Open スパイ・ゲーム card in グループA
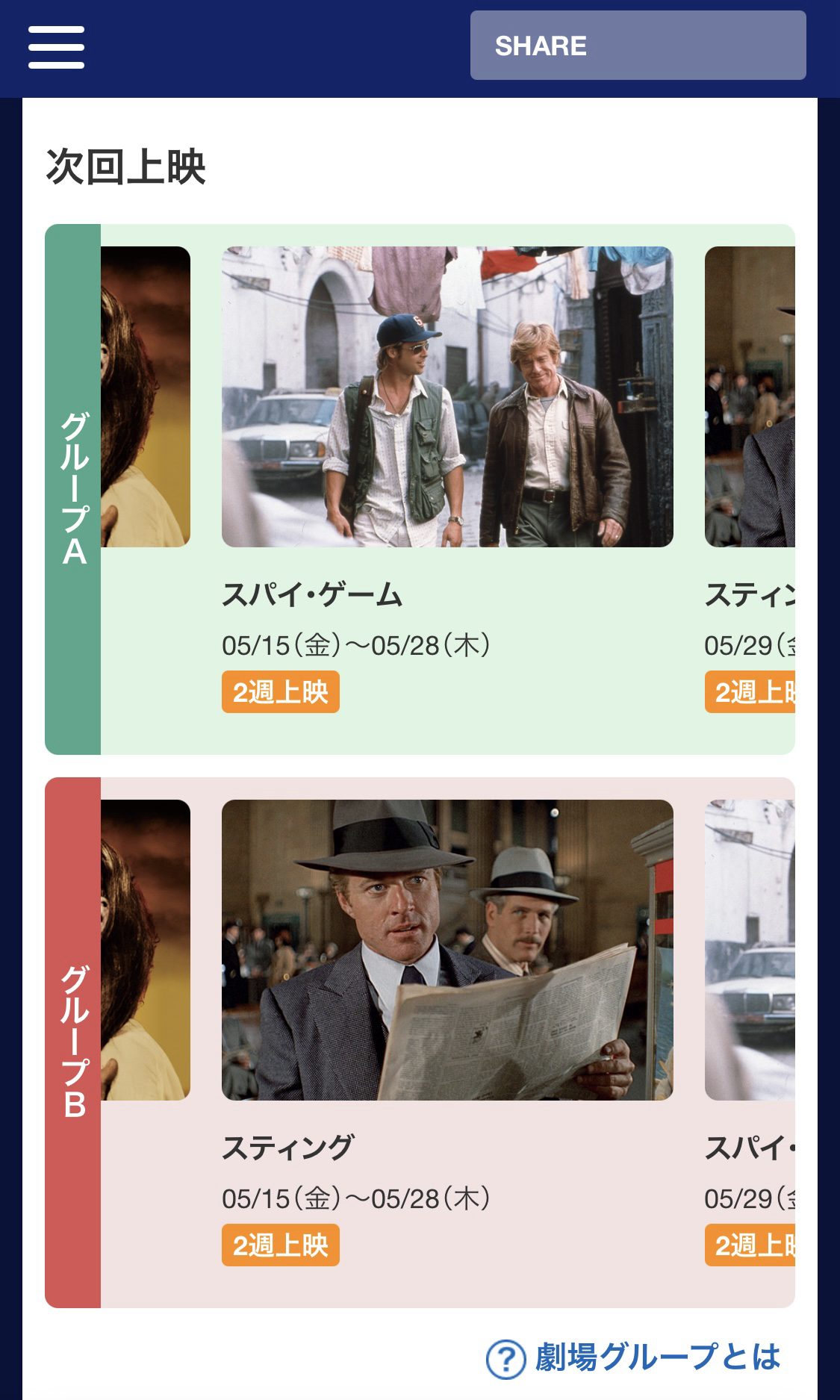This screenshot has width=840, height=1400. click(x=447, y=397)
